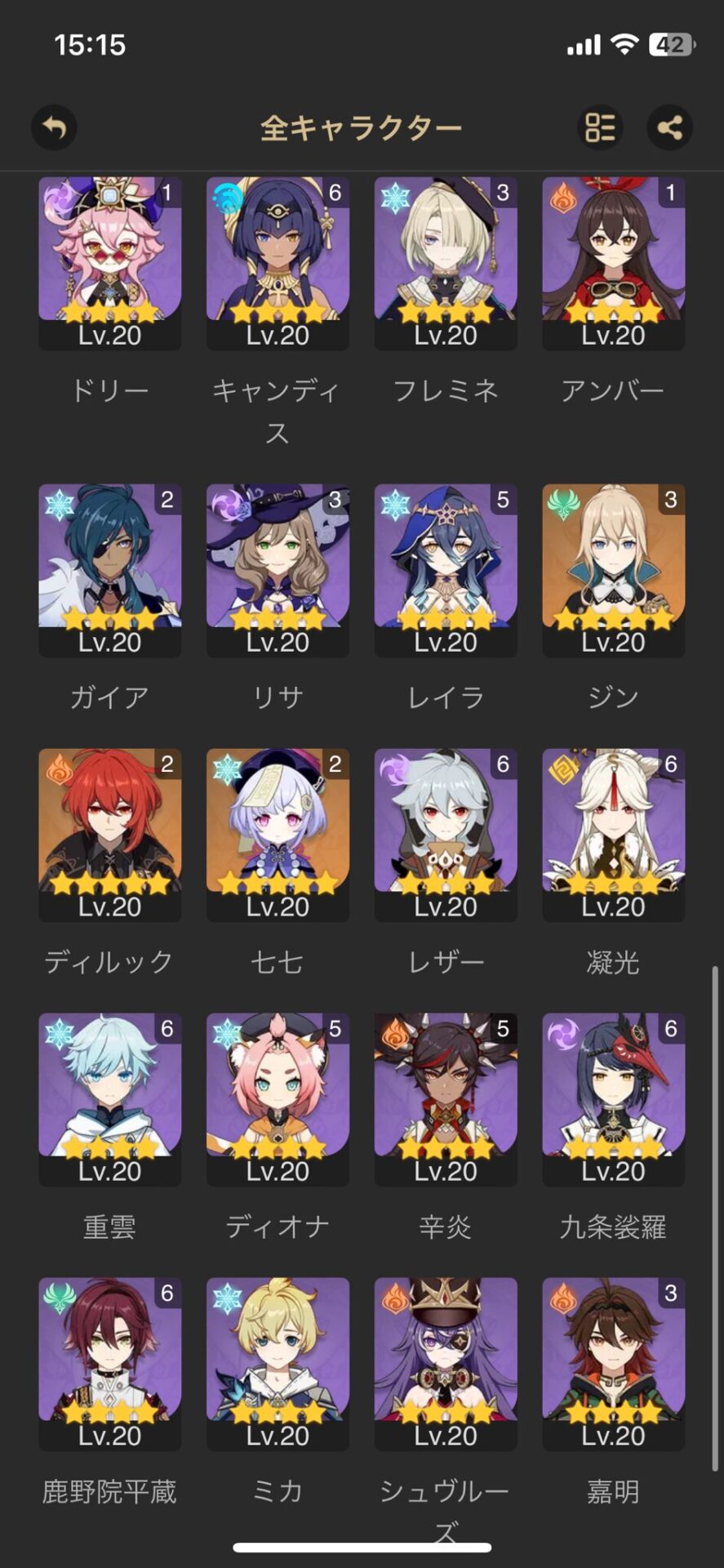
Task: View 重雲 character card
Action: [x=110, y=1099]
